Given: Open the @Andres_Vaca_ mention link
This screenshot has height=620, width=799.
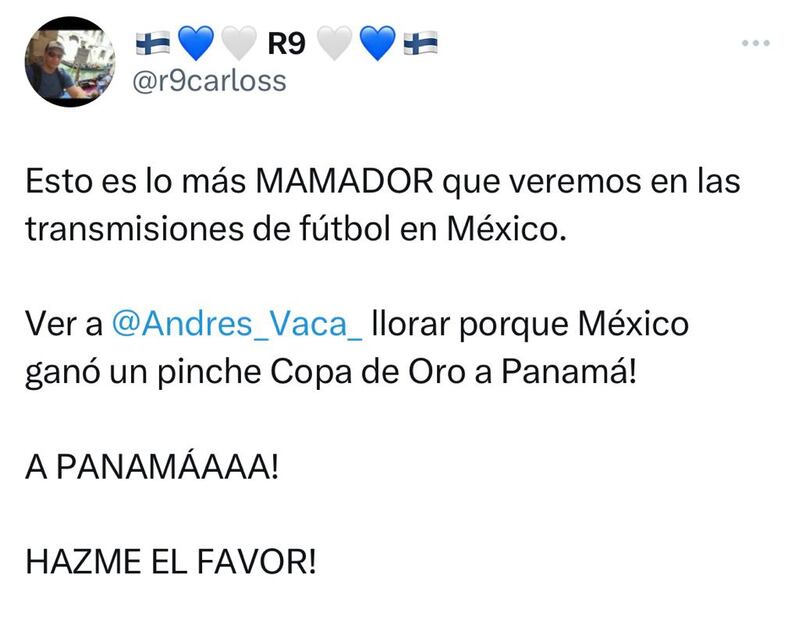Looking at the screenshot, I should (x=238, y=325).
